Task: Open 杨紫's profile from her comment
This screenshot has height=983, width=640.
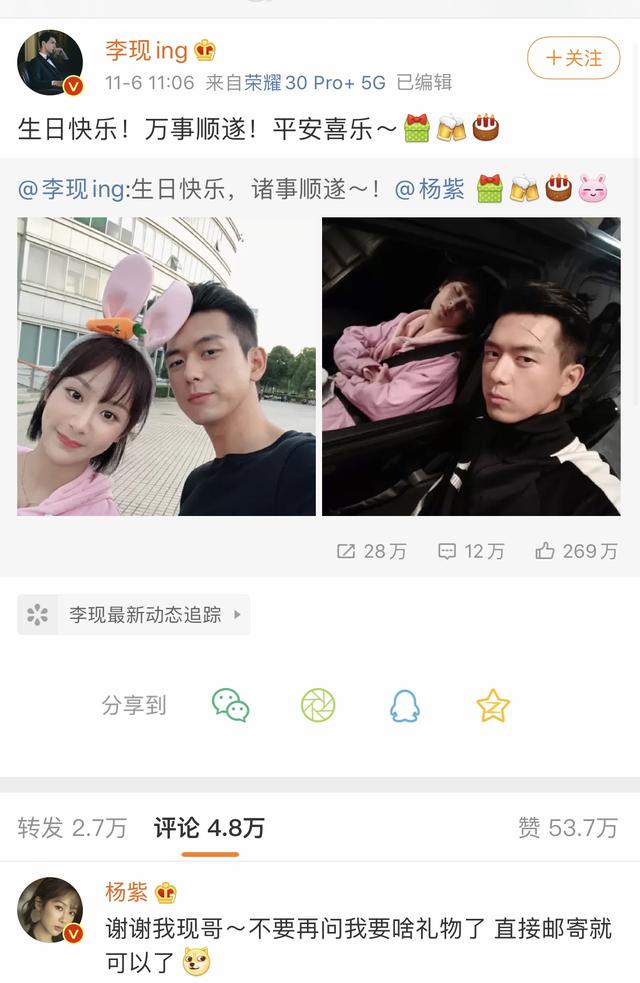Action: click(x=50, y=910)
